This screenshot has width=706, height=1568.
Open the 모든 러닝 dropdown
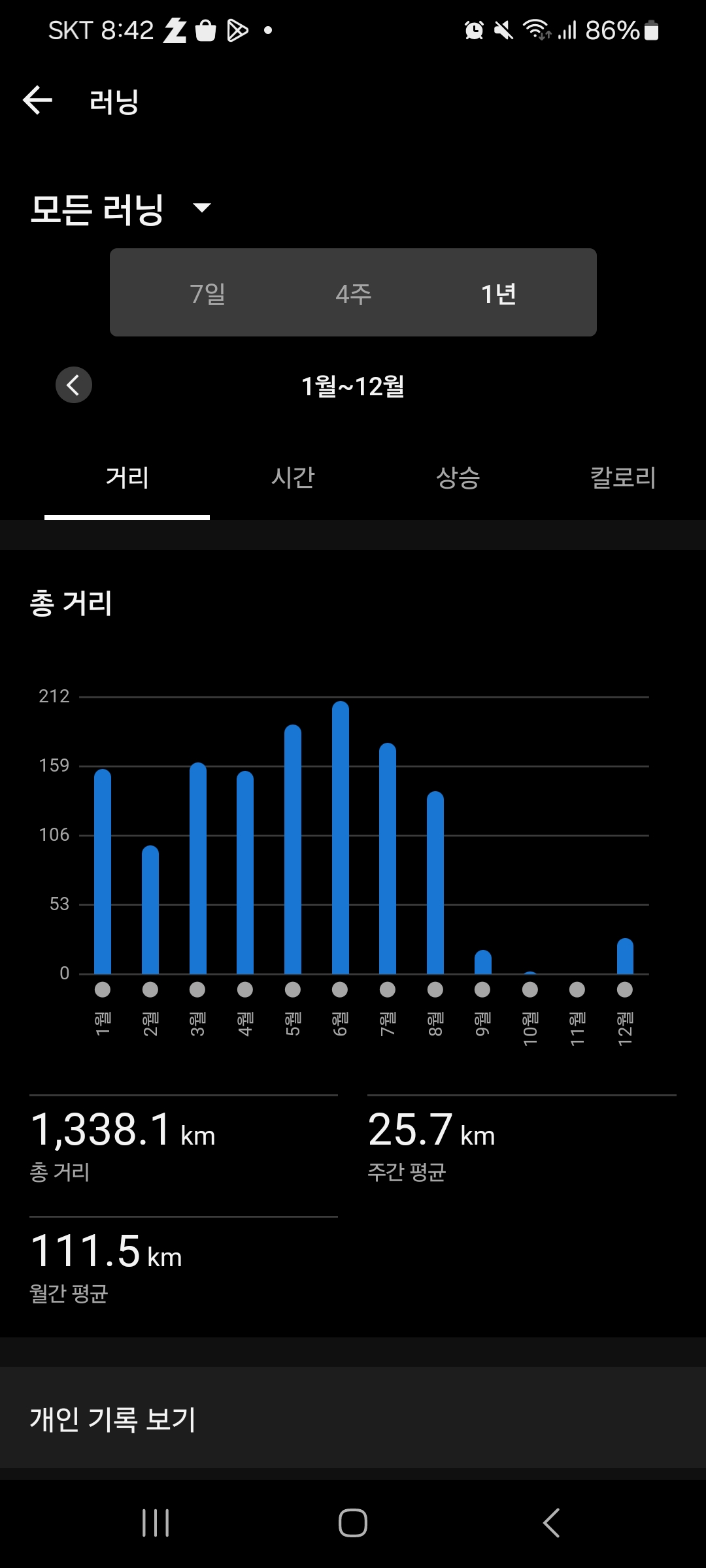pos(121,209)
